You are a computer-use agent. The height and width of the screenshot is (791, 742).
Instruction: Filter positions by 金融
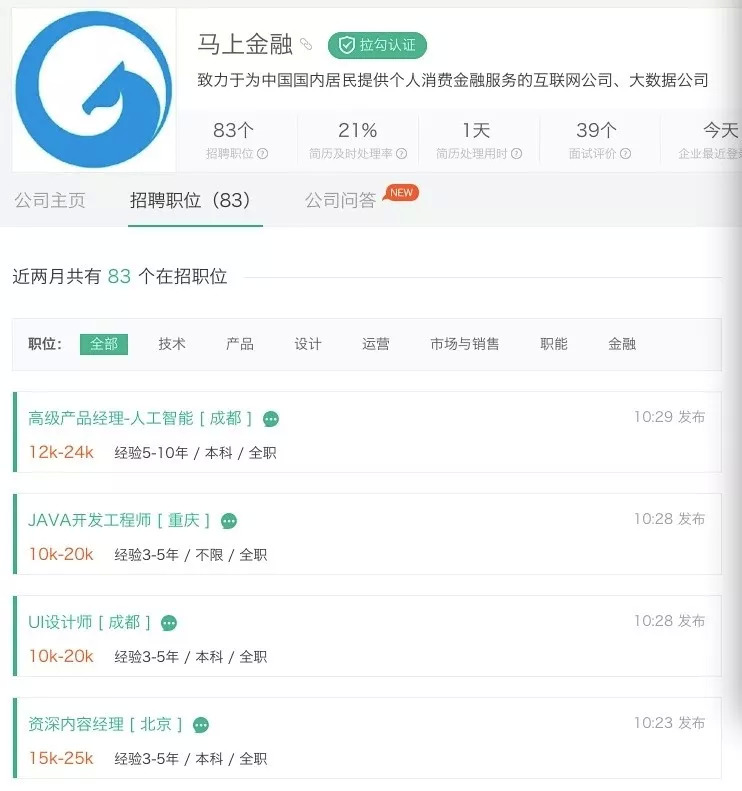point(622,344)
